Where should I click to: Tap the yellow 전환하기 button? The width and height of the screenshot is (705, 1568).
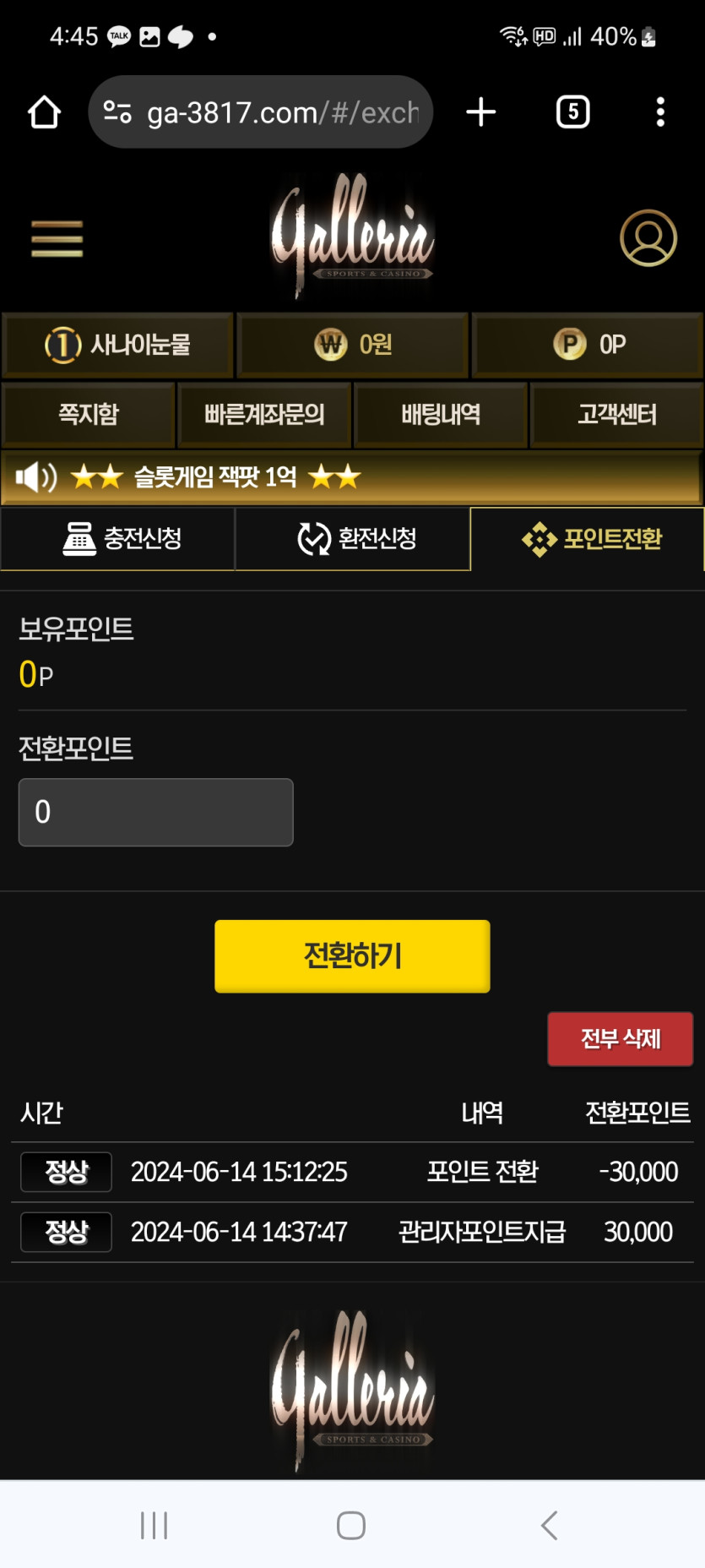point(352,955)
